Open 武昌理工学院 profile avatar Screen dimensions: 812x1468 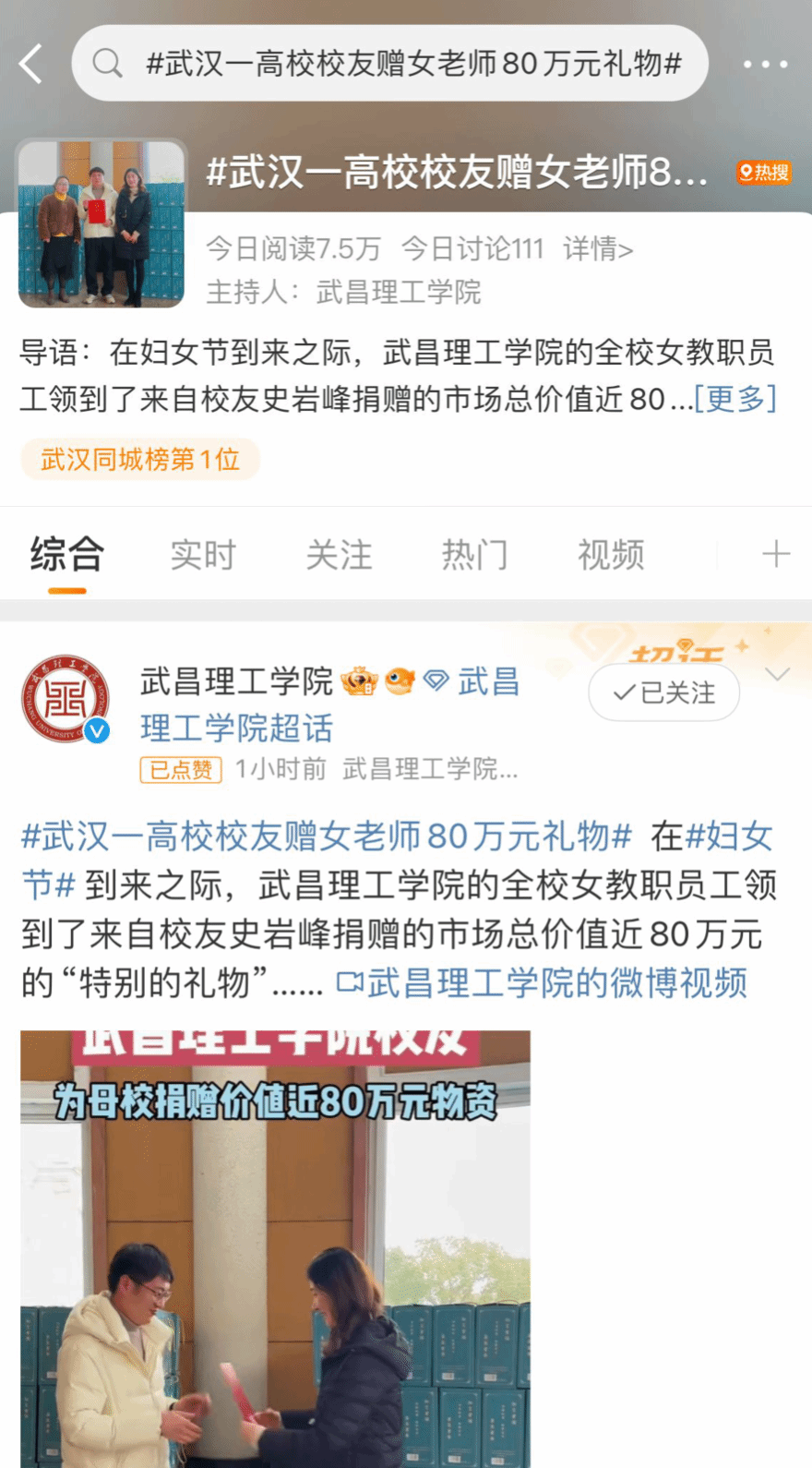tap(66, 699)
